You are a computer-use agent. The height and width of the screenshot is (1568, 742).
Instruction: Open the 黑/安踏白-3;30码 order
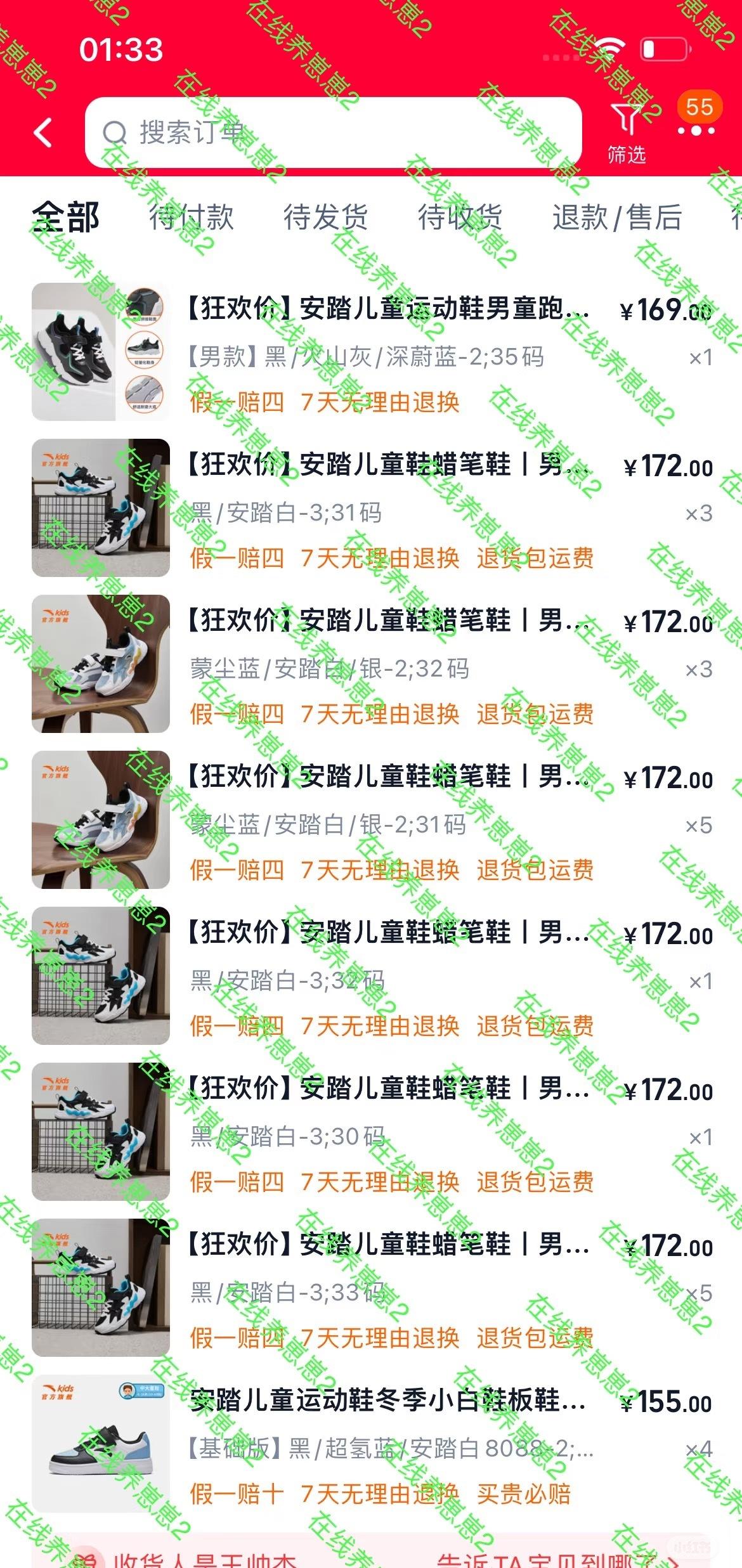[387, 1132]
